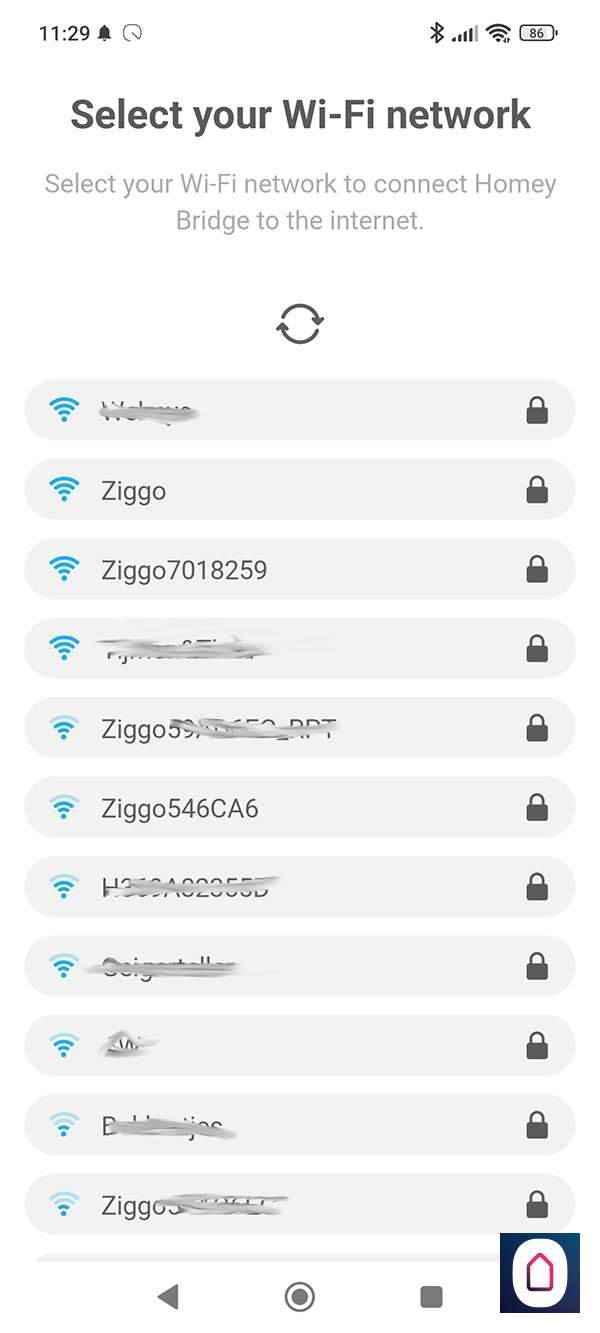This screenshot has height=1333, width=600.
Task: Go back with the system back button
Action: [x=167, y=1297]
